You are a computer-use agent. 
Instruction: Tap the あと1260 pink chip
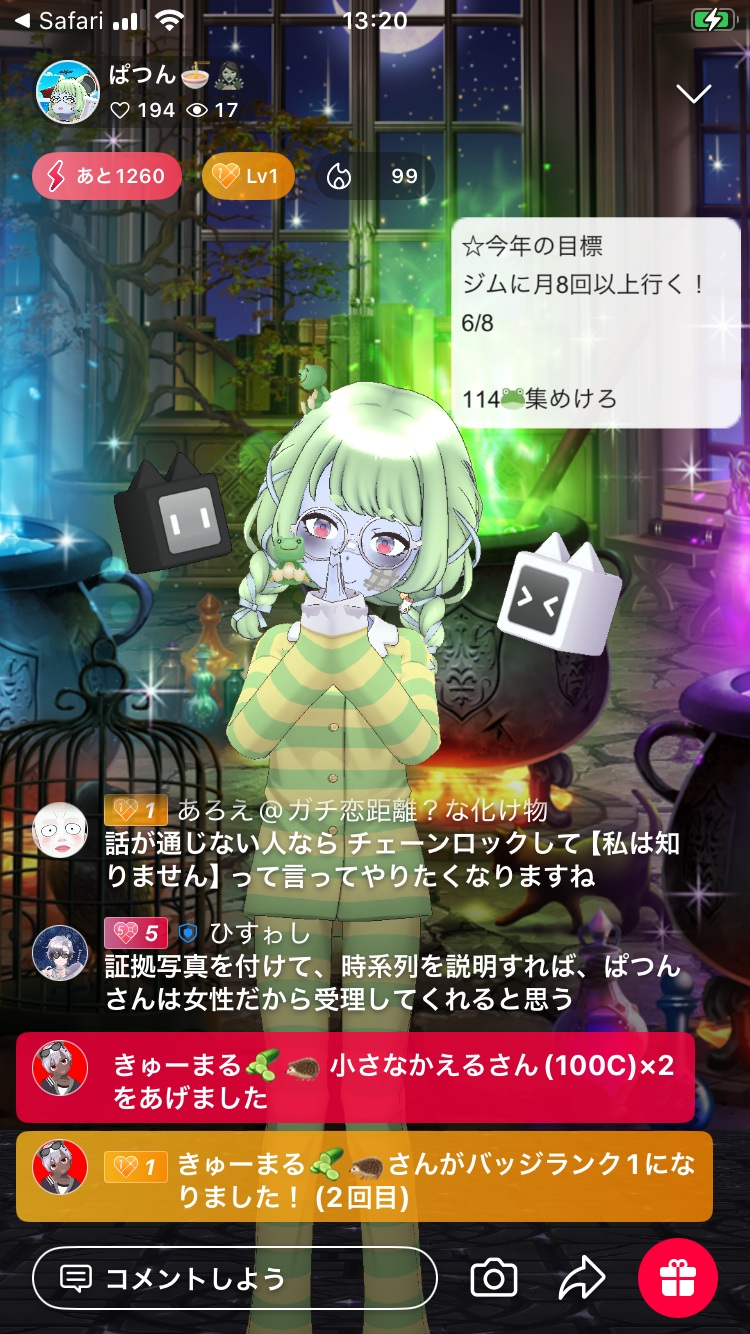(107, 177)
